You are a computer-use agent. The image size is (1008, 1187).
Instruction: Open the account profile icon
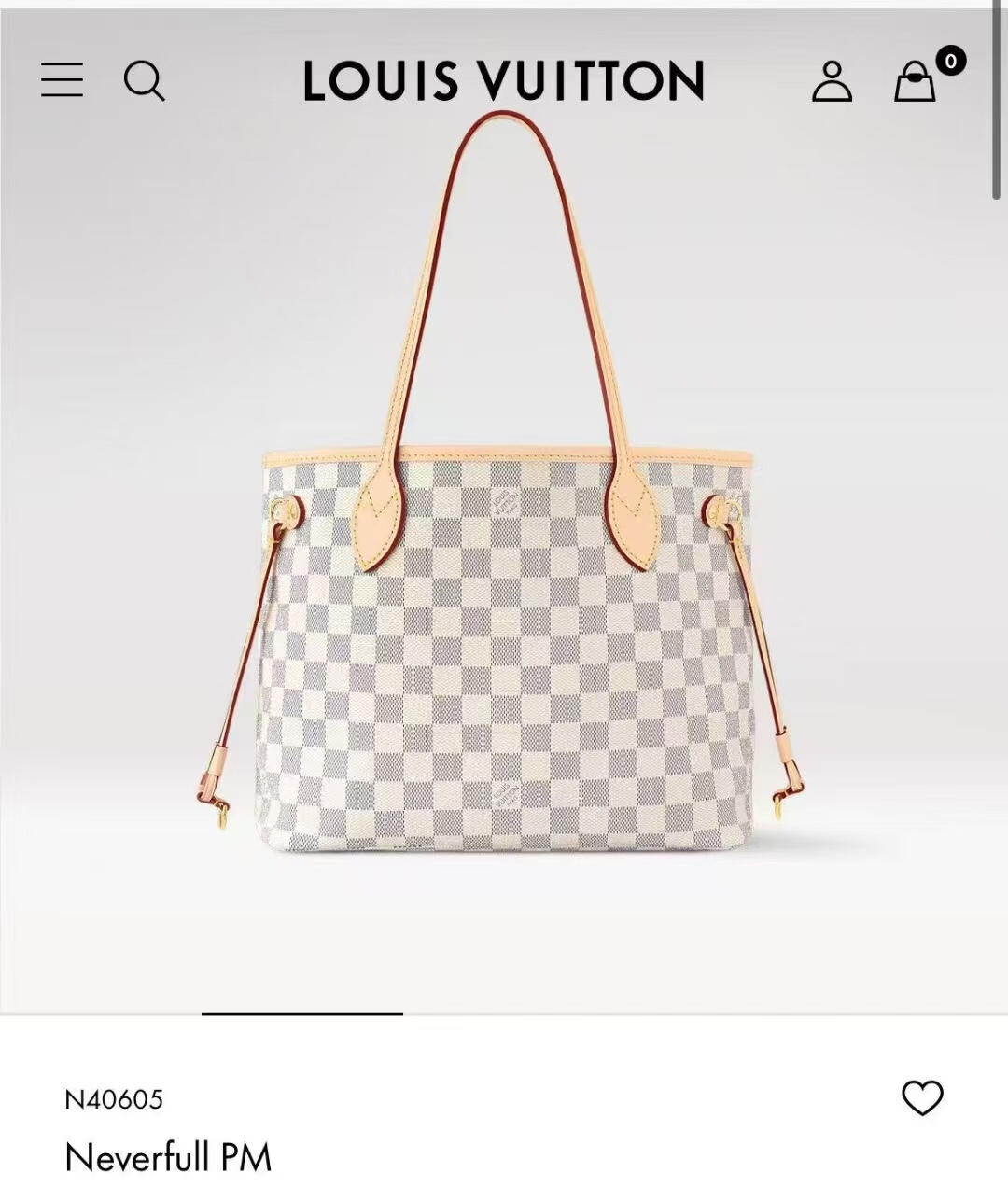(831, 81)
